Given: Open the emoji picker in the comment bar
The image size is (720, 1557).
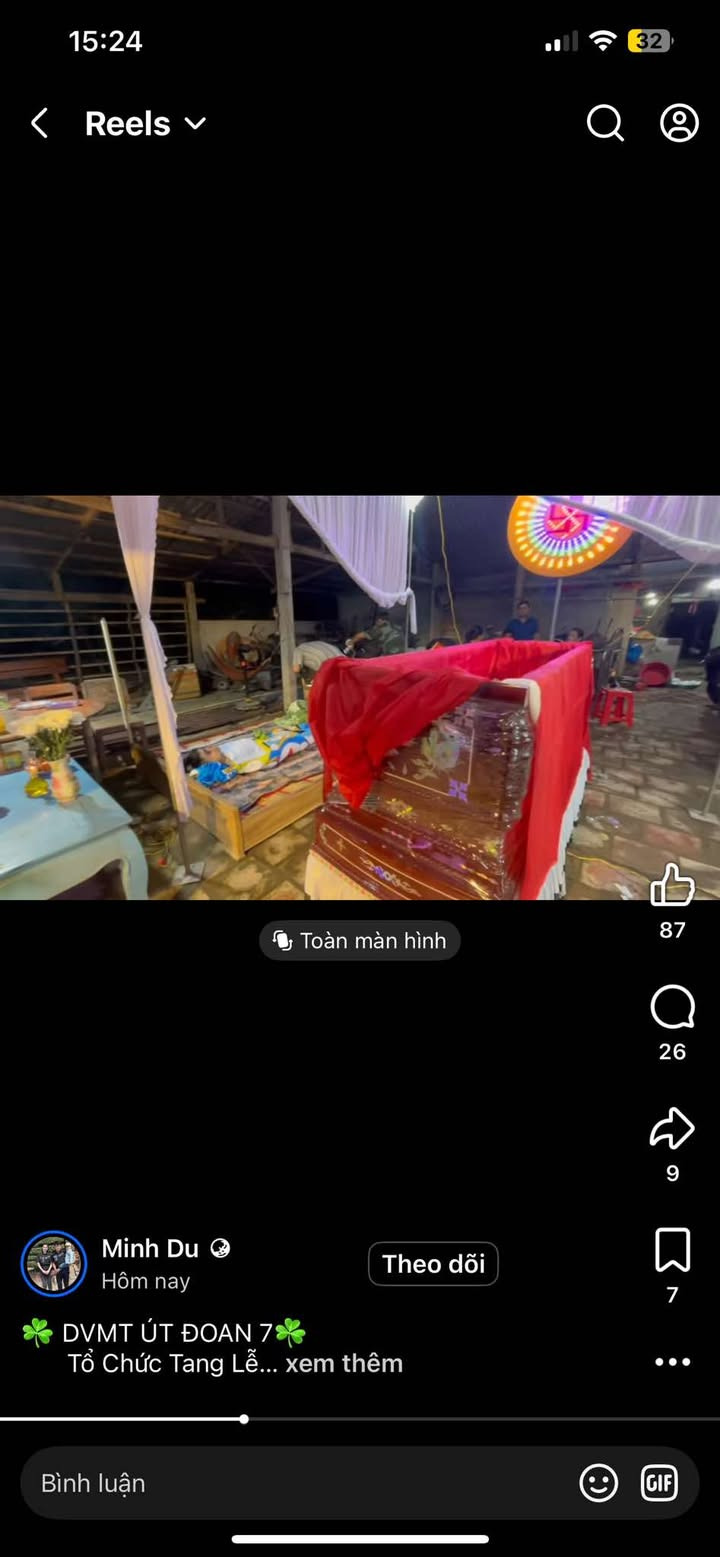Looking at the screenshot, I should (598, 1483).
